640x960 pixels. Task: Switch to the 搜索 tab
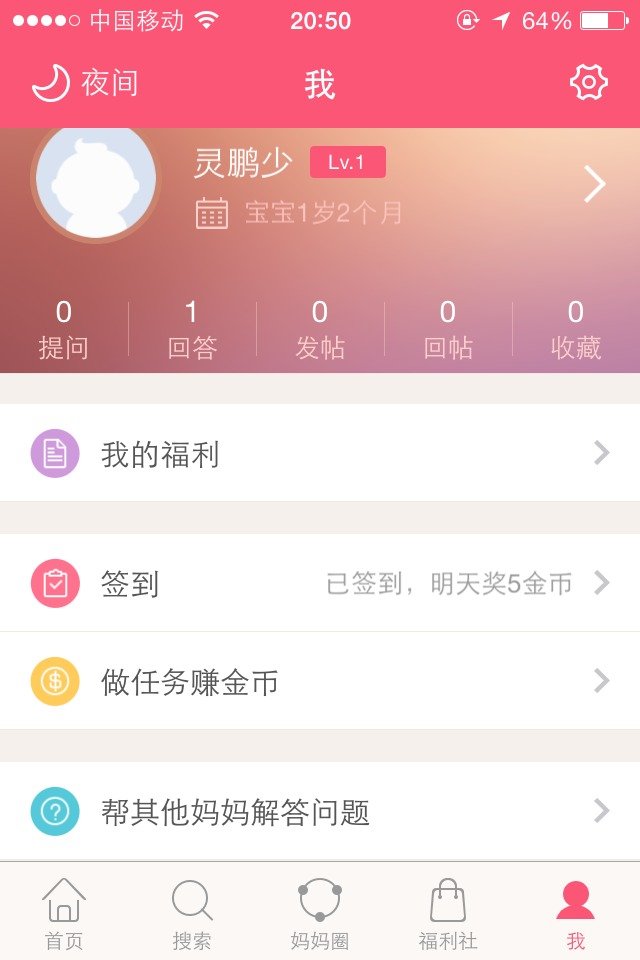(192, 912)
